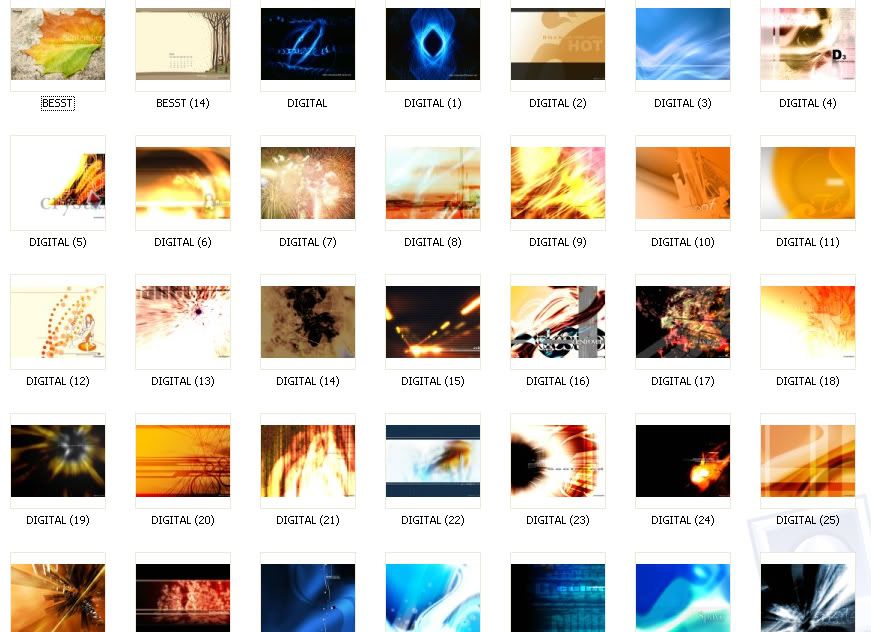Open the DIGITAL (19) image
Image resolution: width=871 pixels, height=632 pixels.
click(57, 461)
